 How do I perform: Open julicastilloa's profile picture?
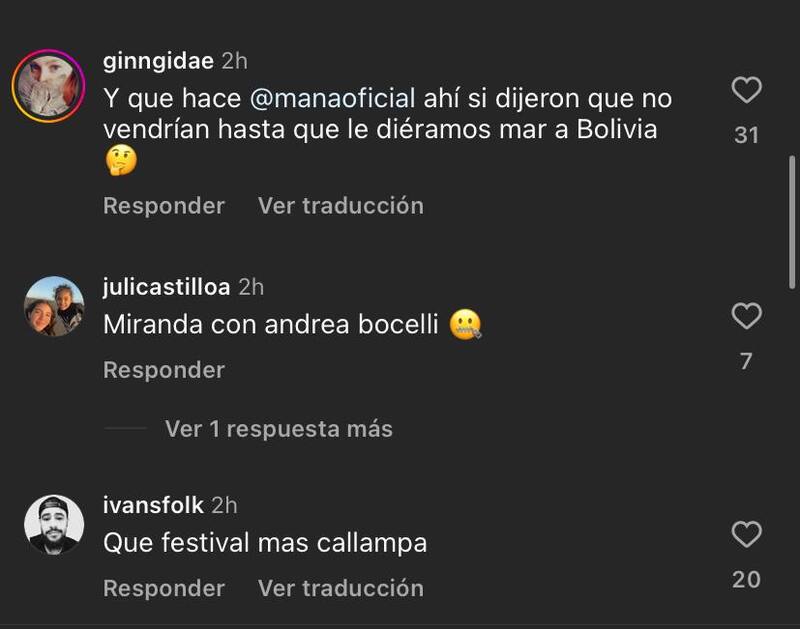click(x=53, y=307)
